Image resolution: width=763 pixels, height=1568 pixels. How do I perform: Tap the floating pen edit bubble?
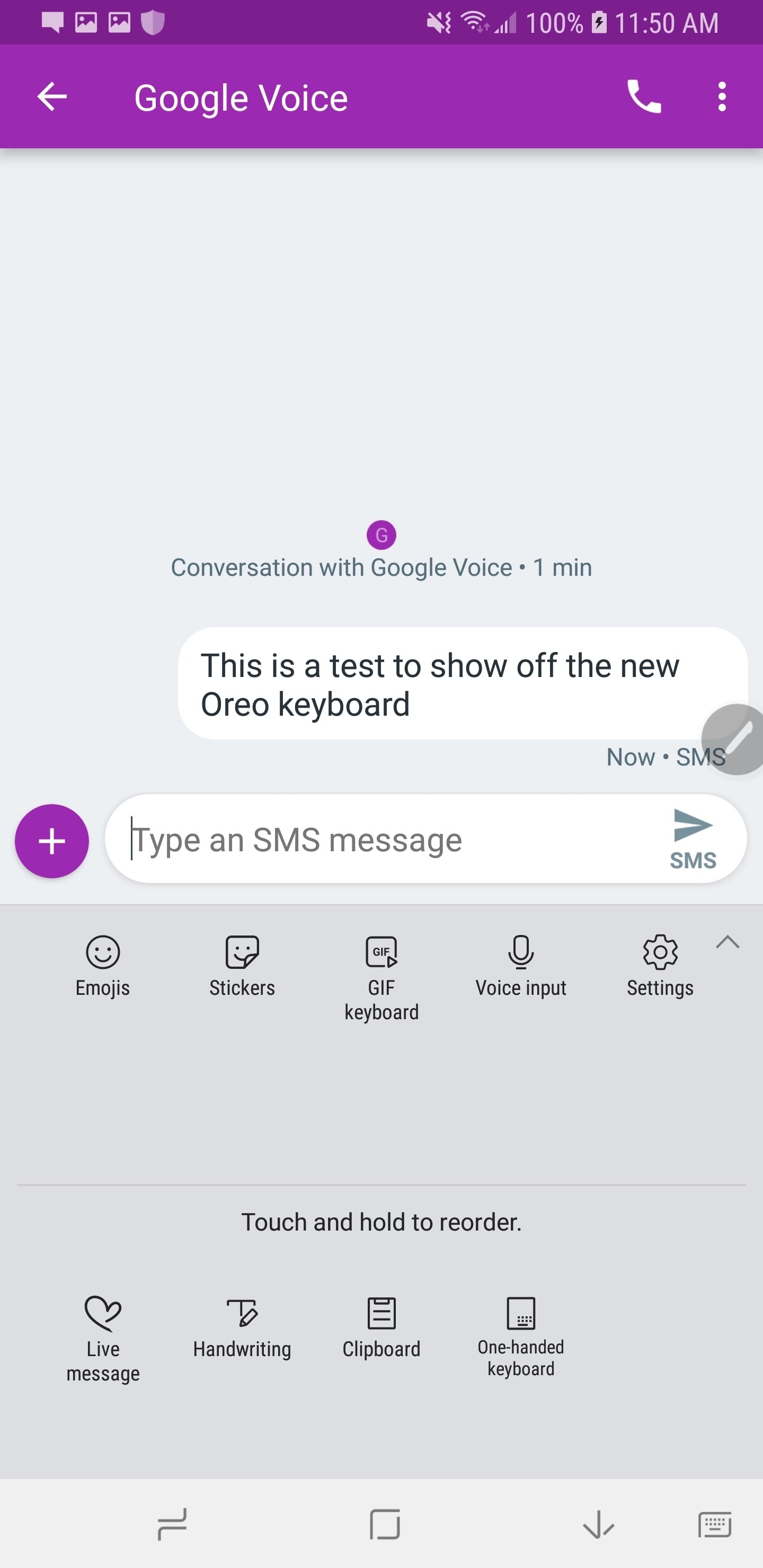pos(735,739)
